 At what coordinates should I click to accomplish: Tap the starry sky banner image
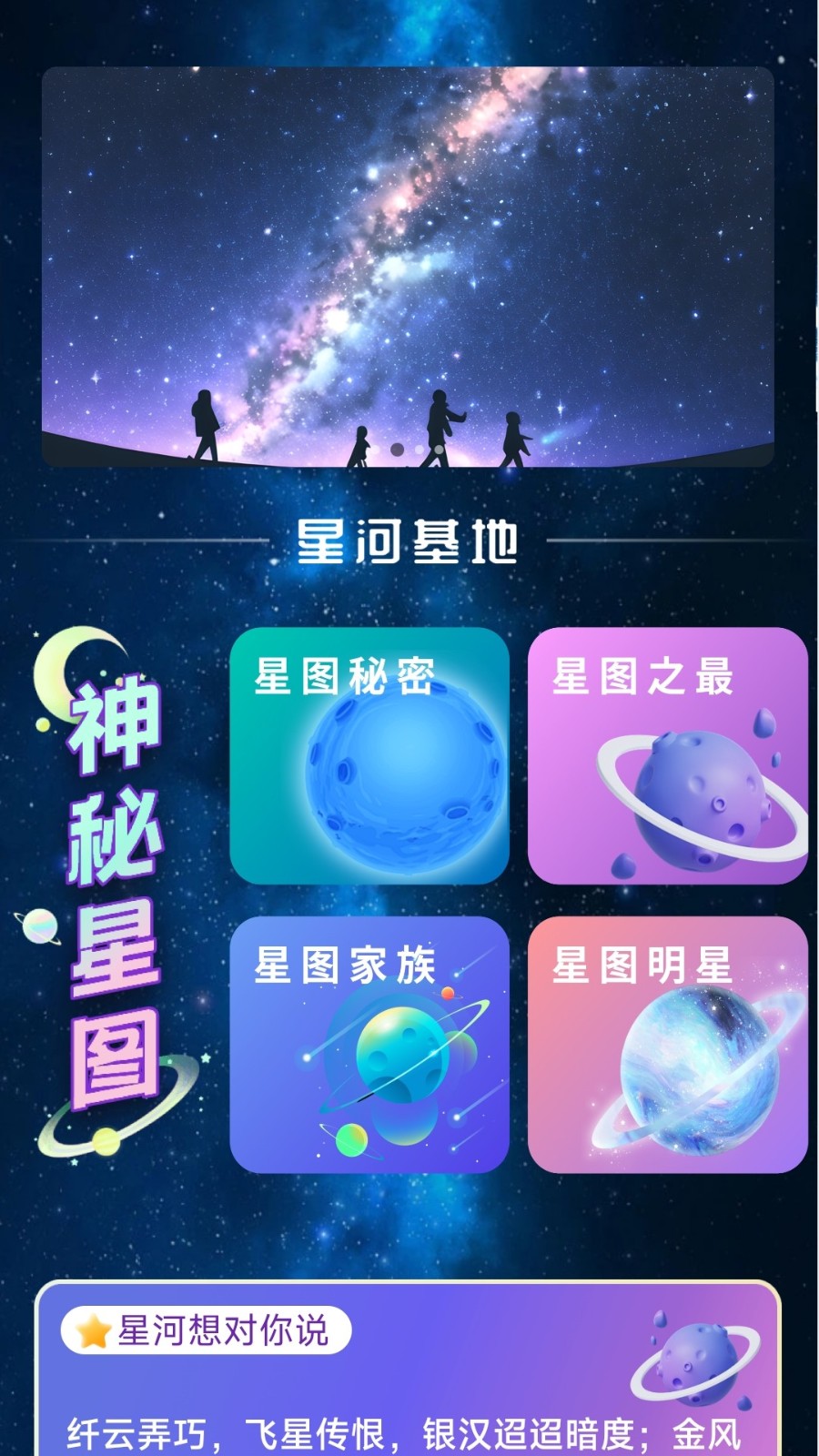(x=408, y=266)
